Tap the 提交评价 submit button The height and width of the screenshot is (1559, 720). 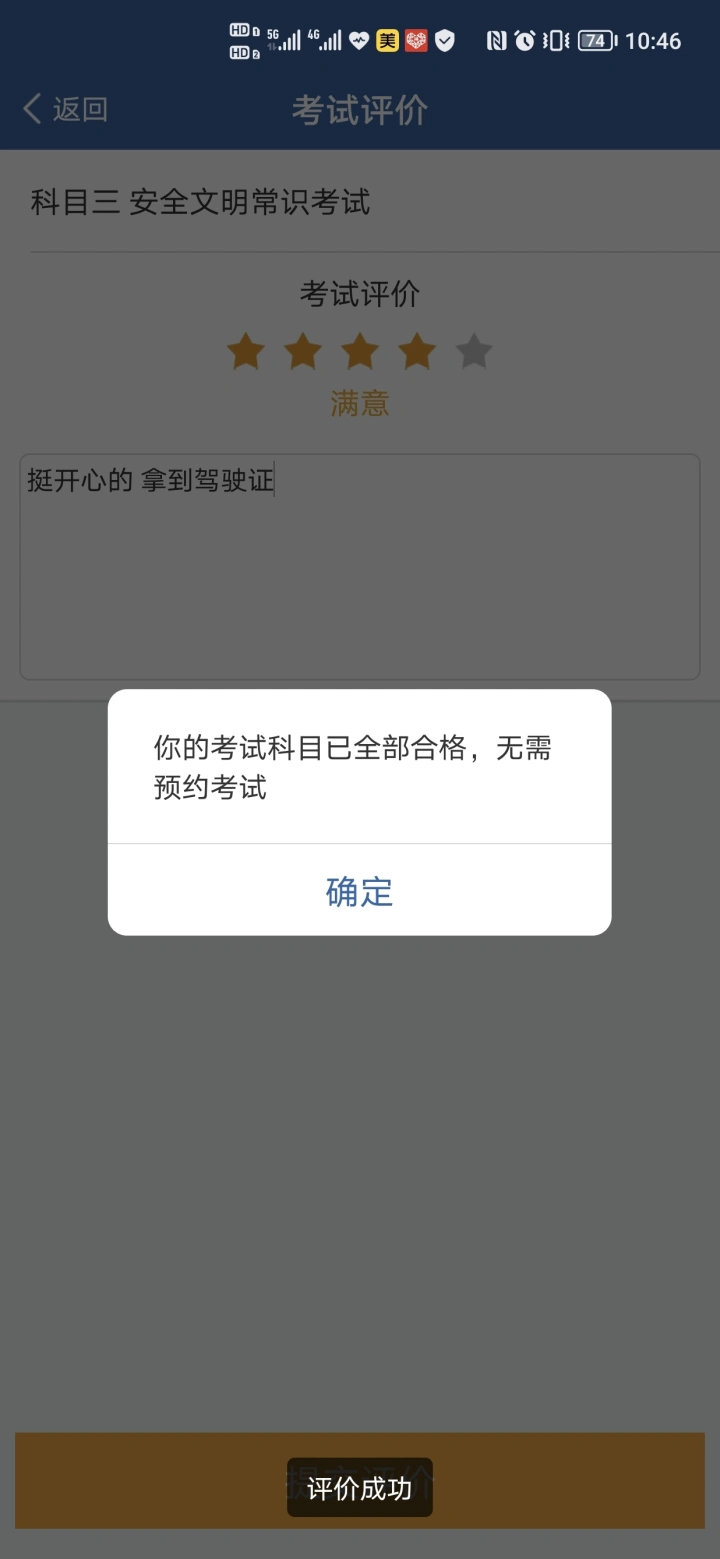[x=360, y=1480]
